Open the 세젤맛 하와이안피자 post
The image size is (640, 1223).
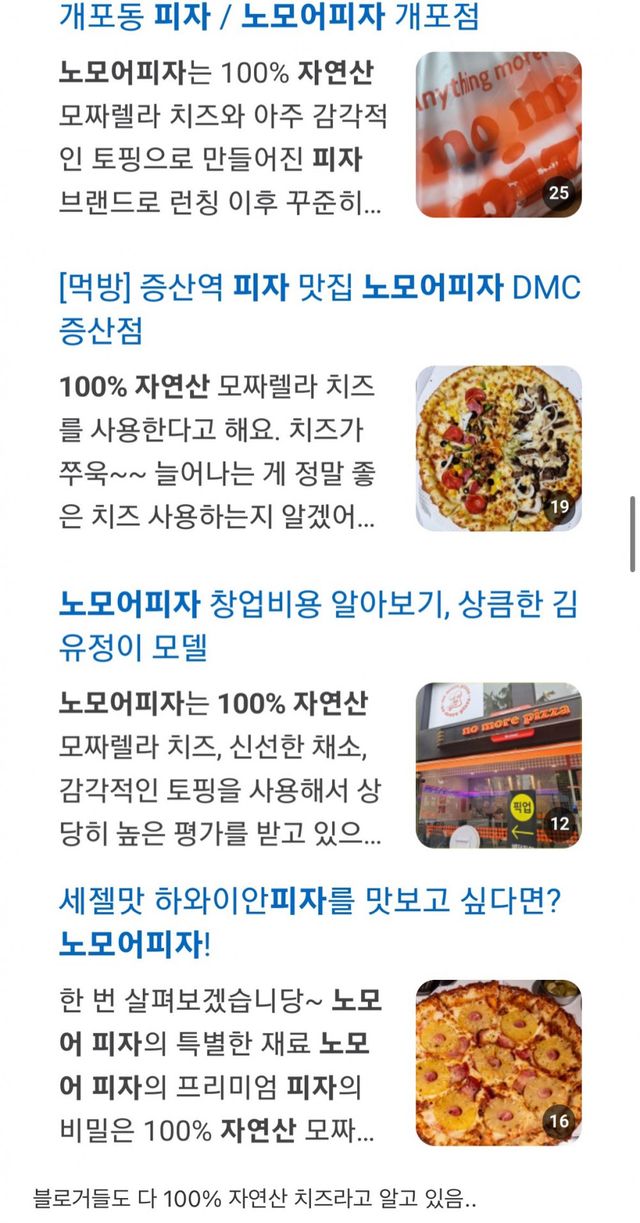click(x=309, y=922)
